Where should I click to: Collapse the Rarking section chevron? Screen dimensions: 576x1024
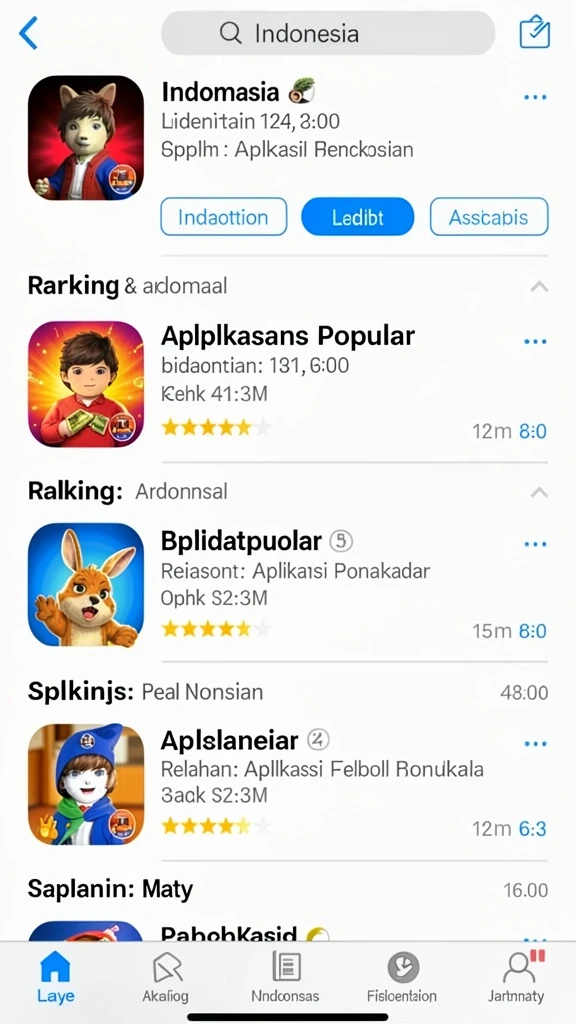539,286
